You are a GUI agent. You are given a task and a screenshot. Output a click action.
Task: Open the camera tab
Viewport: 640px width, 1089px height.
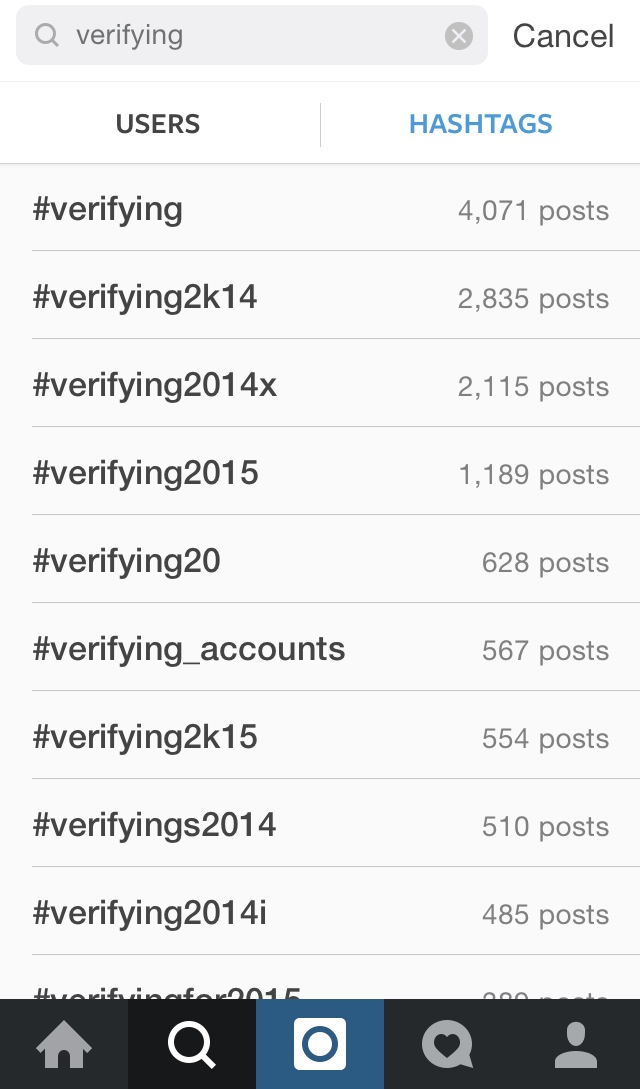pos(320,1044)
